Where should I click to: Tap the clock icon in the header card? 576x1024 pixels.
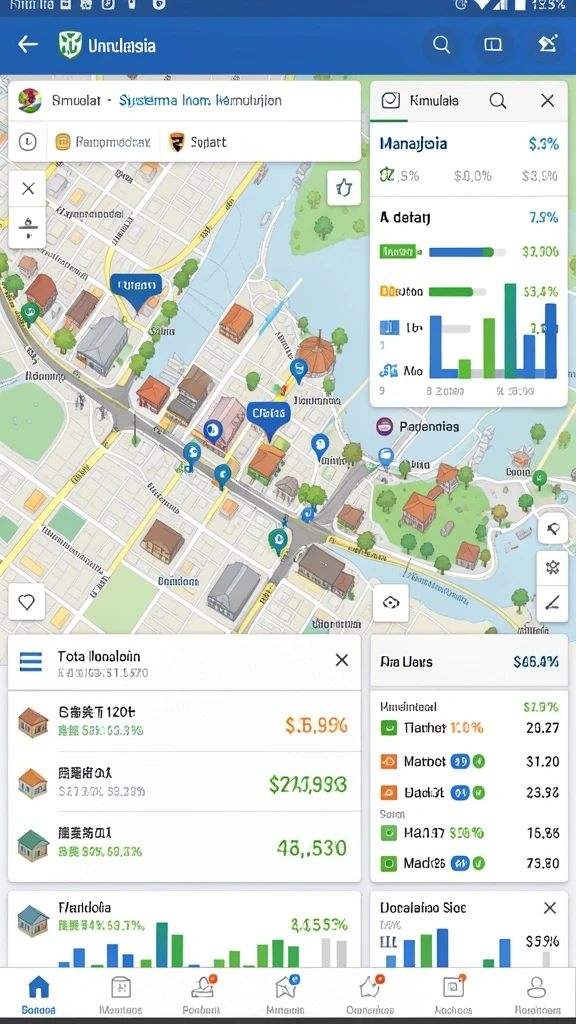27,142
